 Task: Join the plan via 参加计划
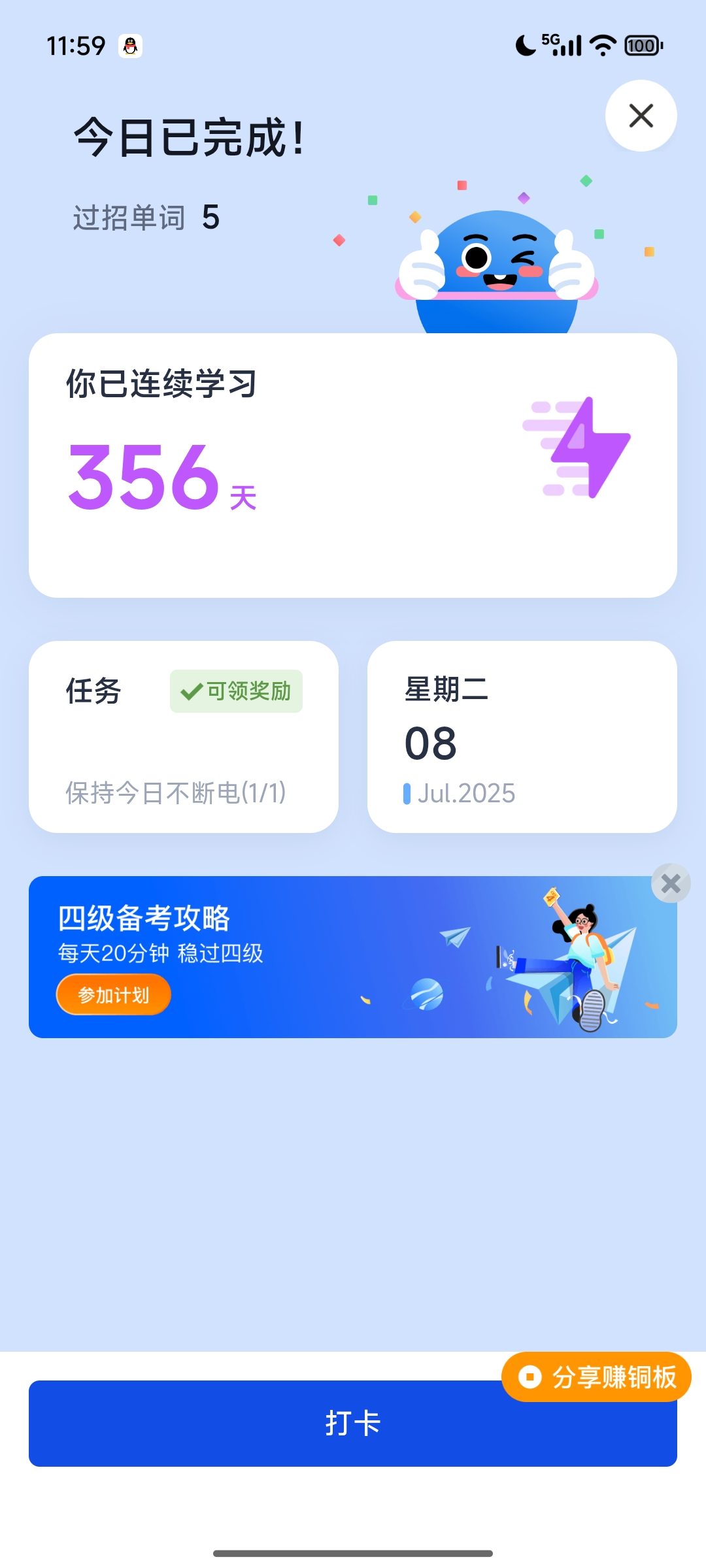point(114,995)
